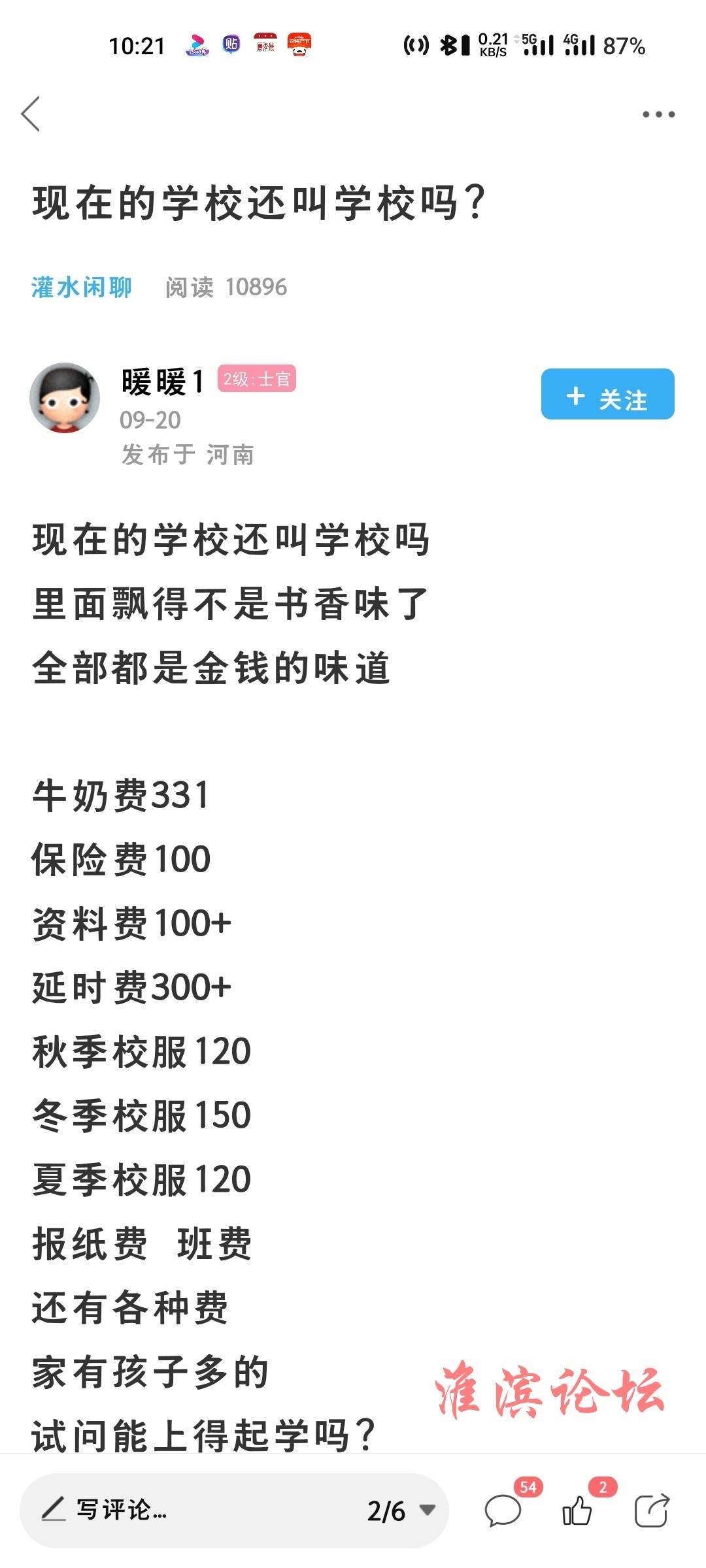Like this post with the thumbs-up
706x1568 pixels.
(x=577, y=1511)
